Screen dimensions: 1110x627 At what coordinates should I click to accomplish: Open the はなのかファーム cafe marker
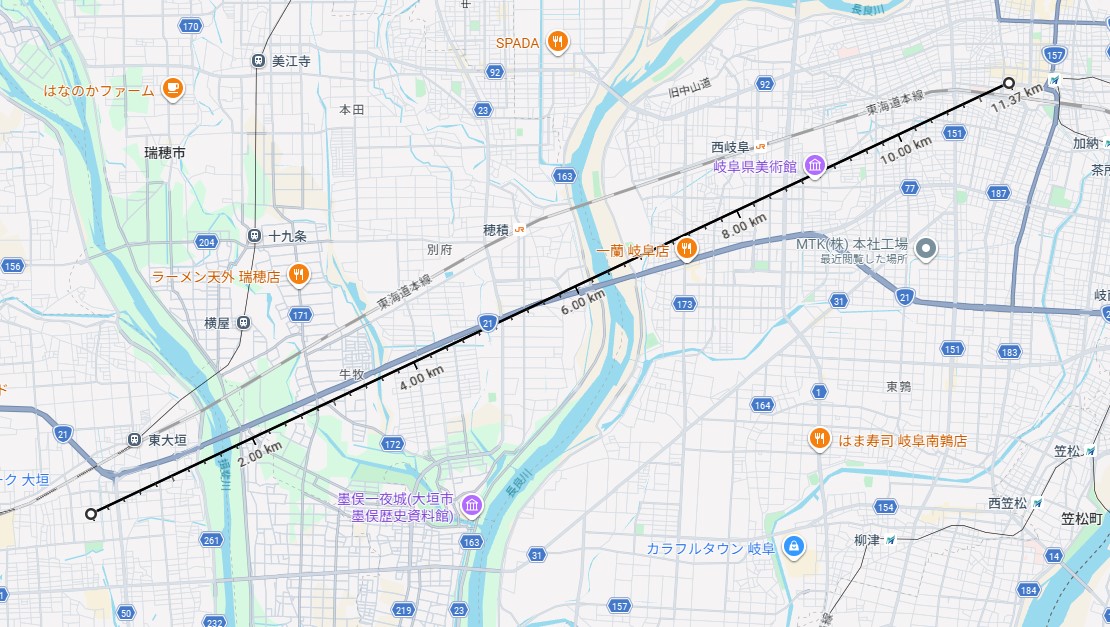(173, 90)
